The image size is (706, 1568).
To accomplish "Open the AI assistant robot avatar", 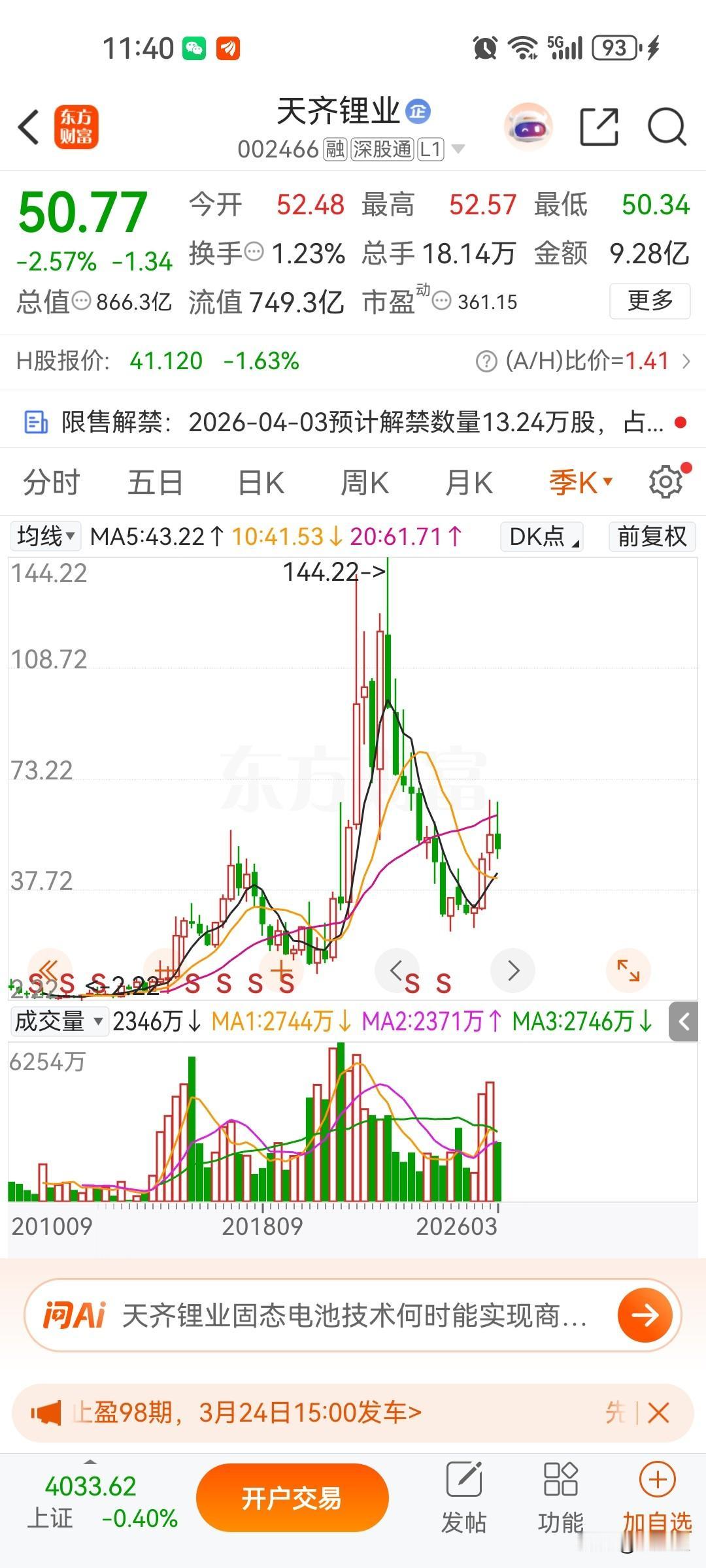I will coord(527,126).
